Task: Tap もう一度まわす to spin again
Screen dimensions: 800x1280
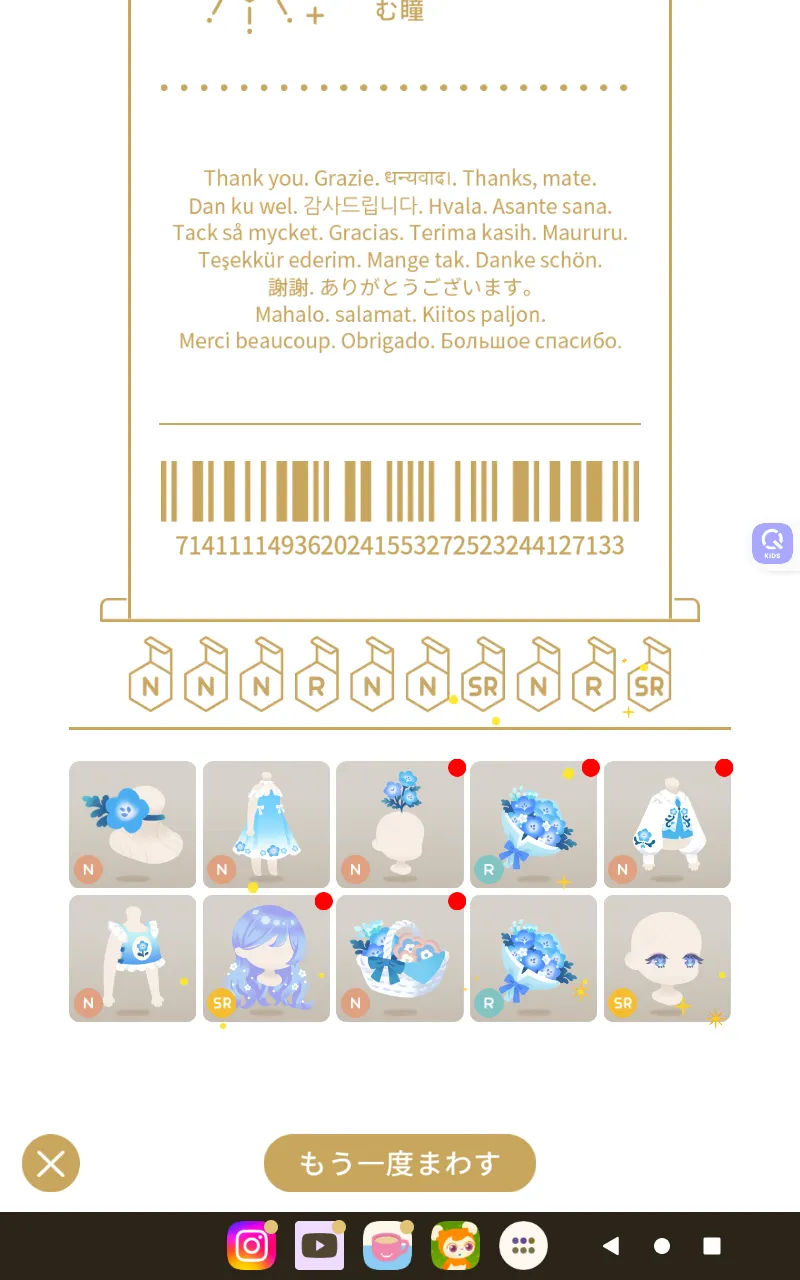Action: click(400, 1163)
